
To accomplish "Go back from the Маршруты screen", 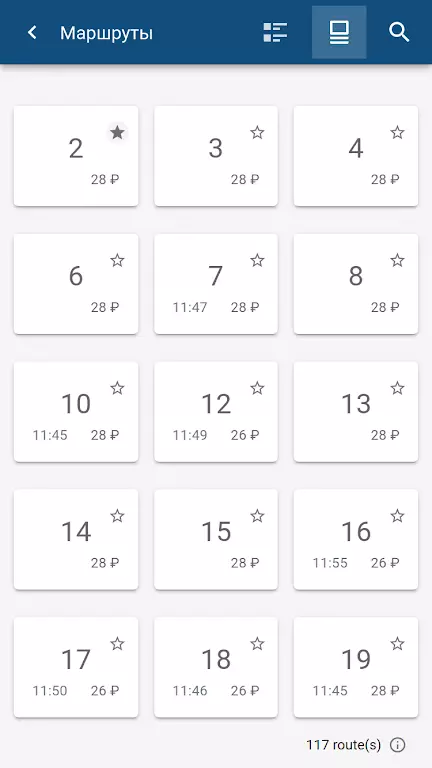I will [x=32, y=33].
